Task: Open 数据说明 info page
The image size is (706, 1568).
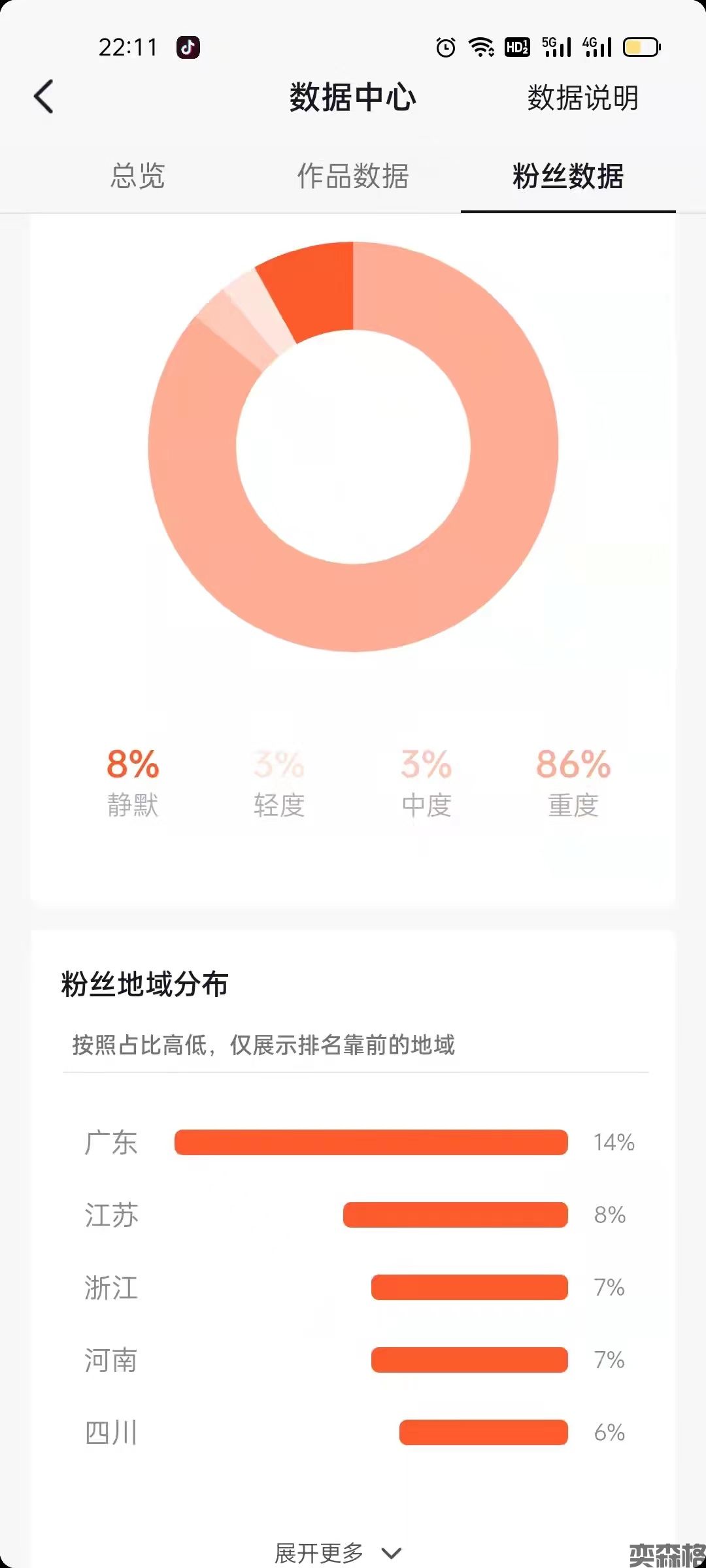Action: [582, 98]
